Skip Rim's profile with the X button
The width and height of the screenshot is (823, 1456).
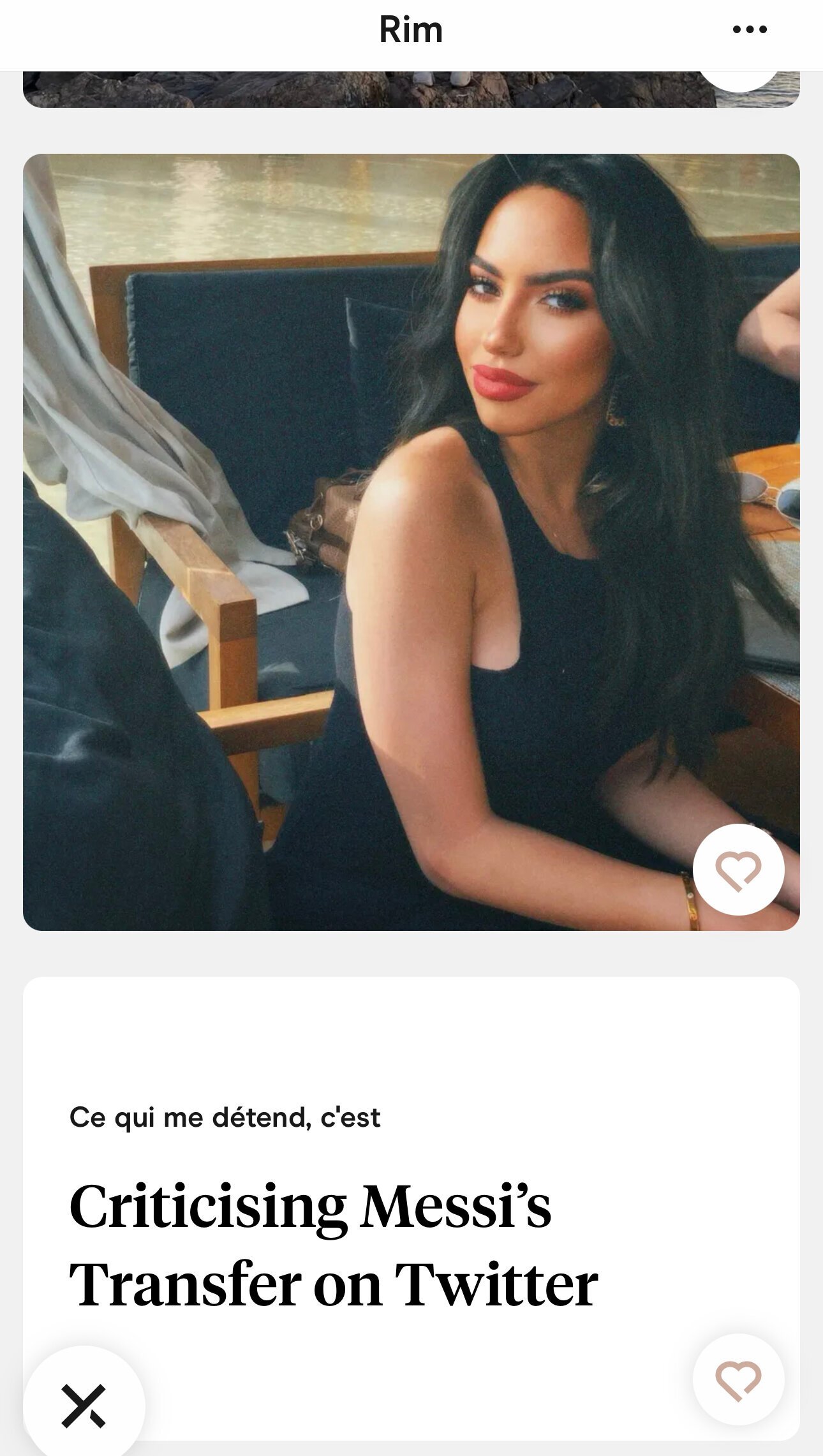coord(84,1406)
